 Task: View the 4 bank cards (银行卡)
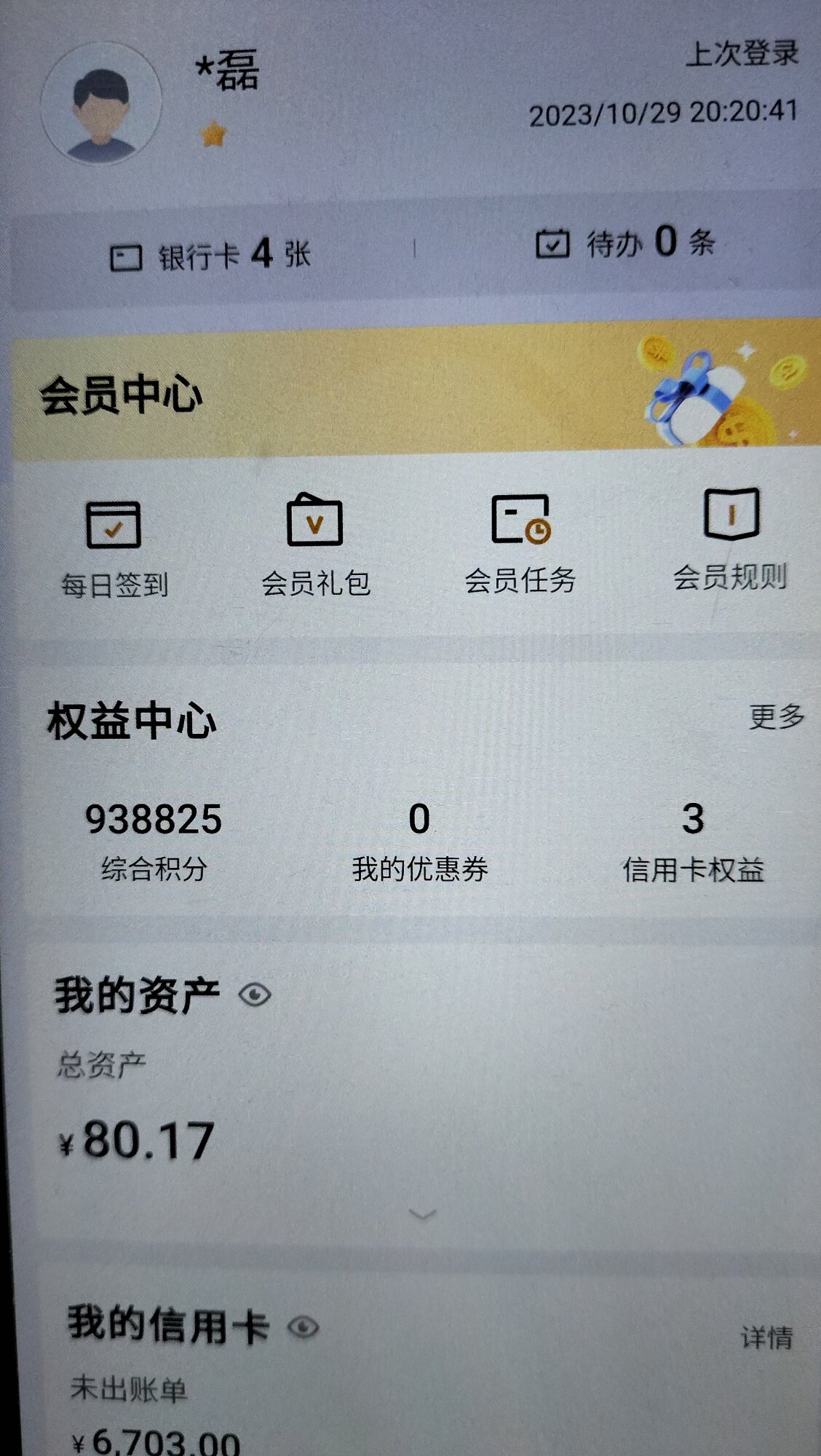pyautogui.click(x=211, y=256)
